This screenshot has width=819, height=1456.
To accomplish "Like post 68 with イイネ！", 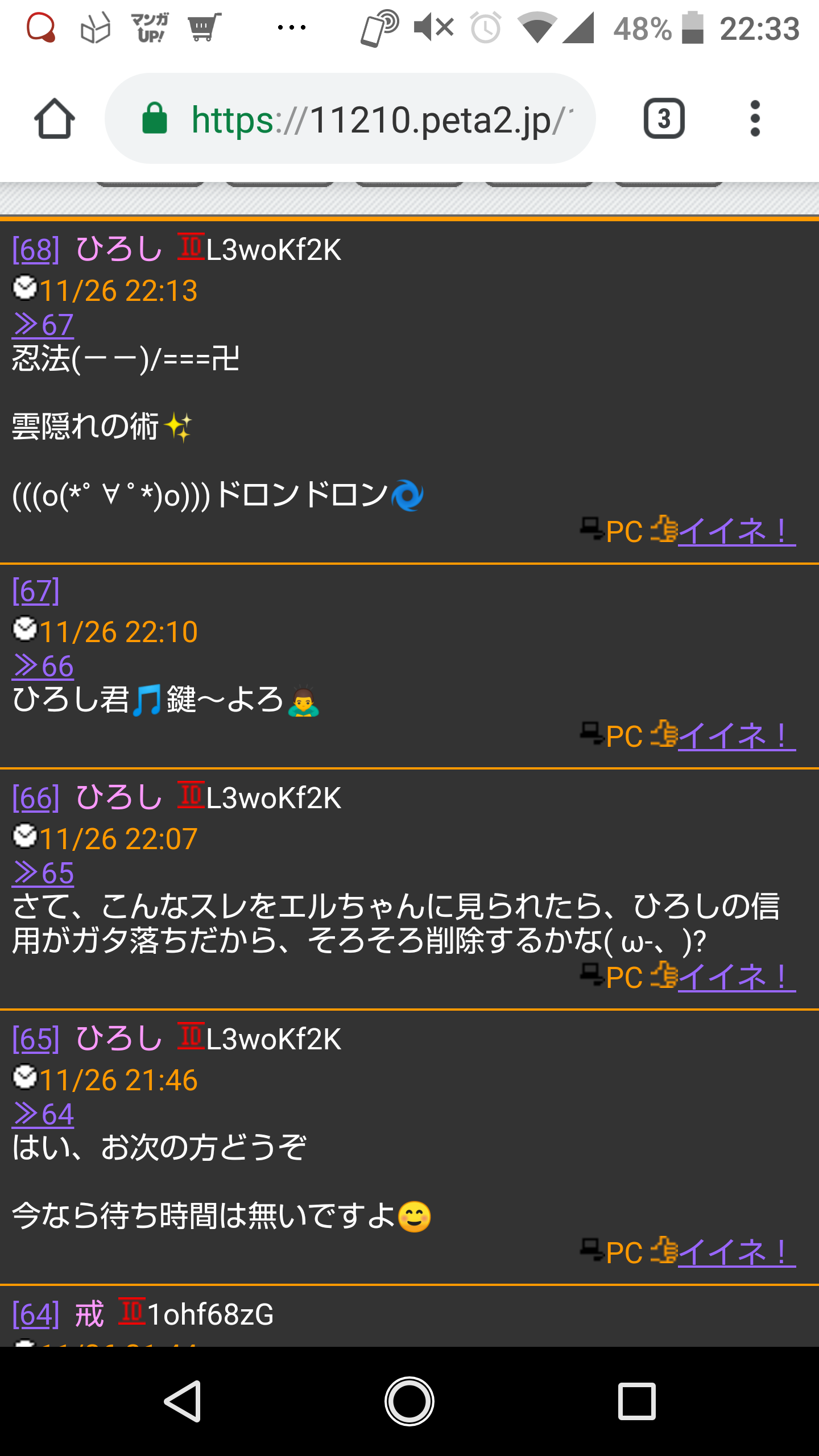I will (737, 532).
